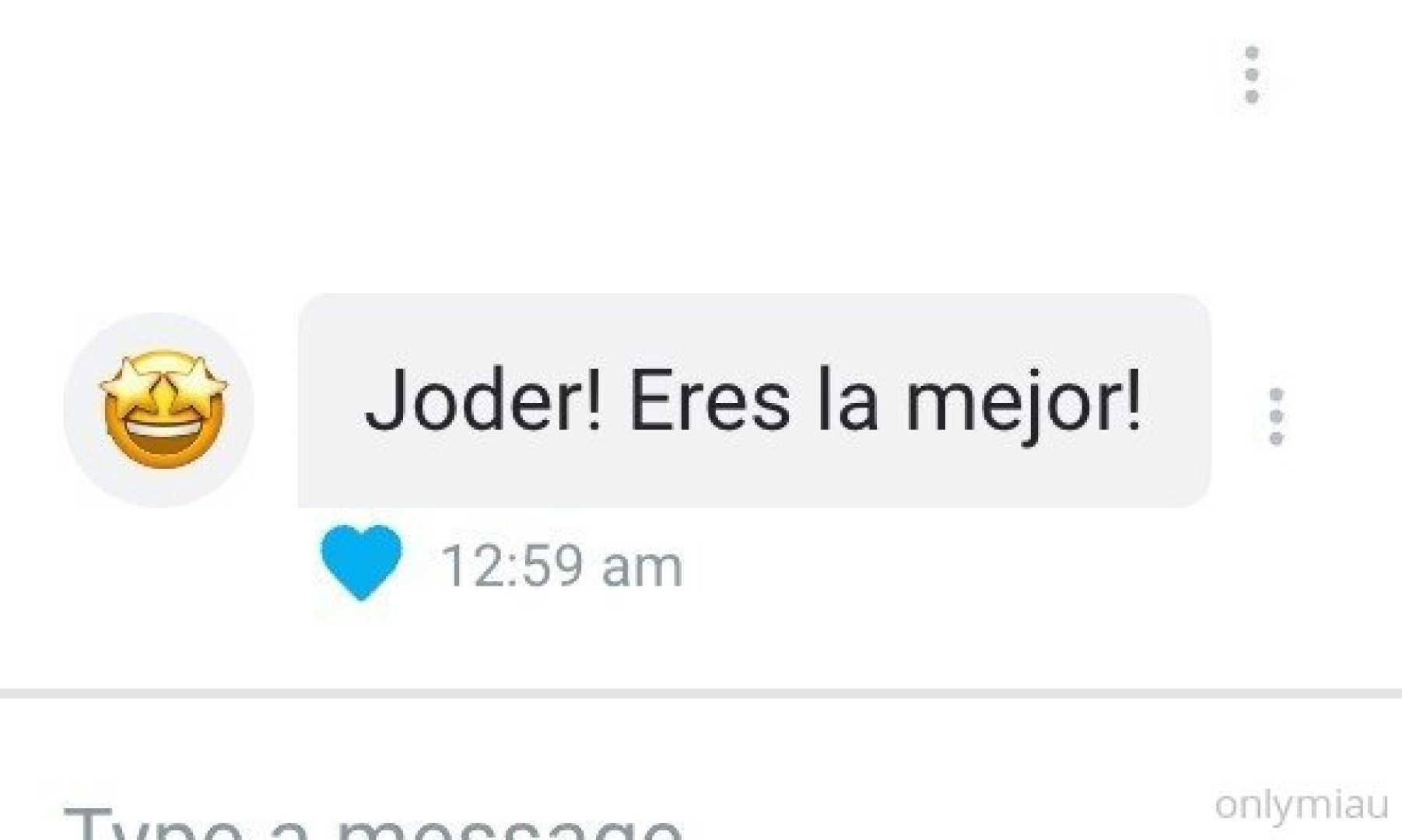This screenshot has width=1402, height=840.
Task: Open options for the 'Joder! Eres la mejor!' message
Action: pyautogui.click(x=1275, y=417)
